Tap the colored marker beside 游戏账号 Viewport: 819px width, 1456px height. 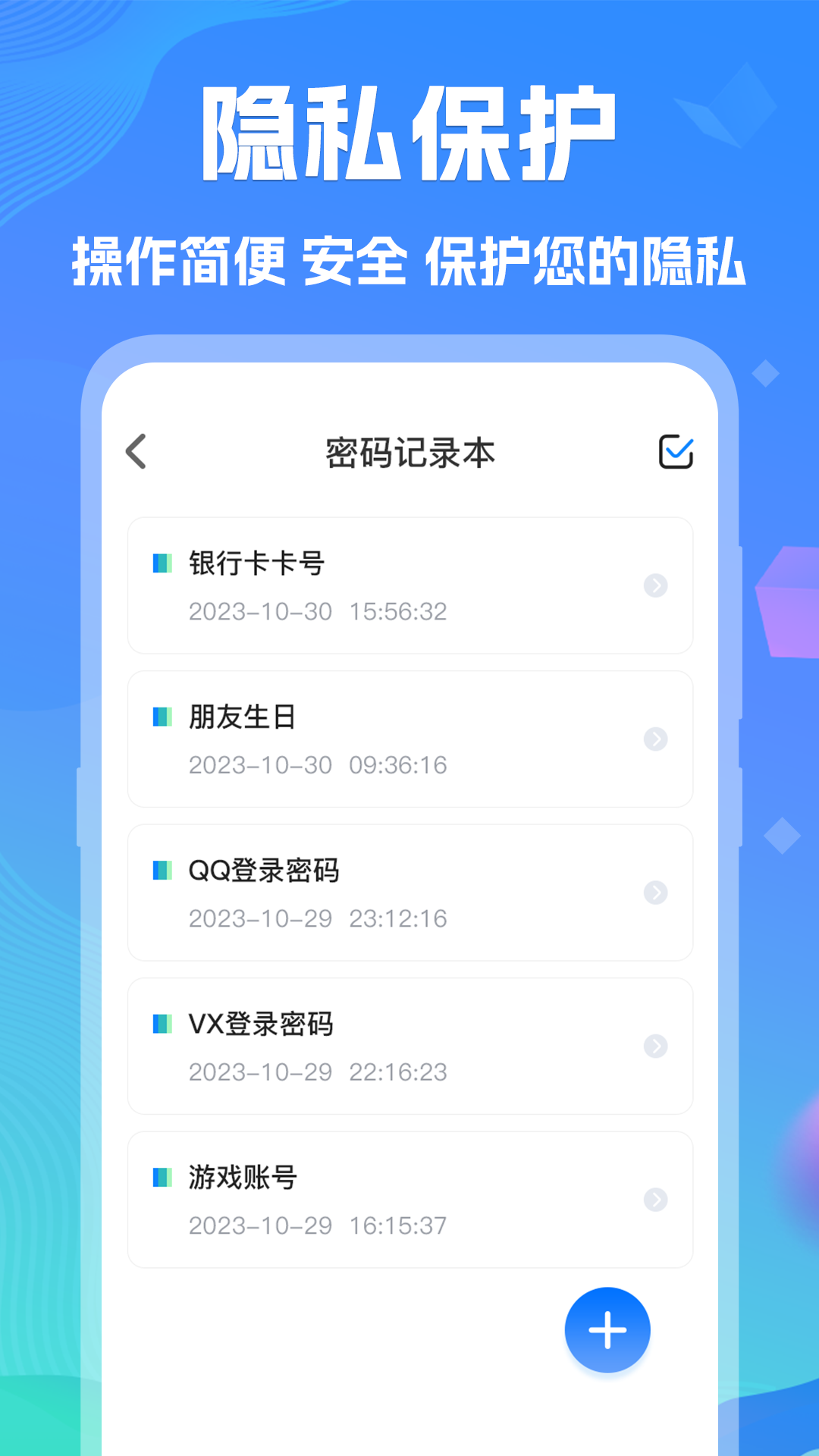coord(161,1178)
